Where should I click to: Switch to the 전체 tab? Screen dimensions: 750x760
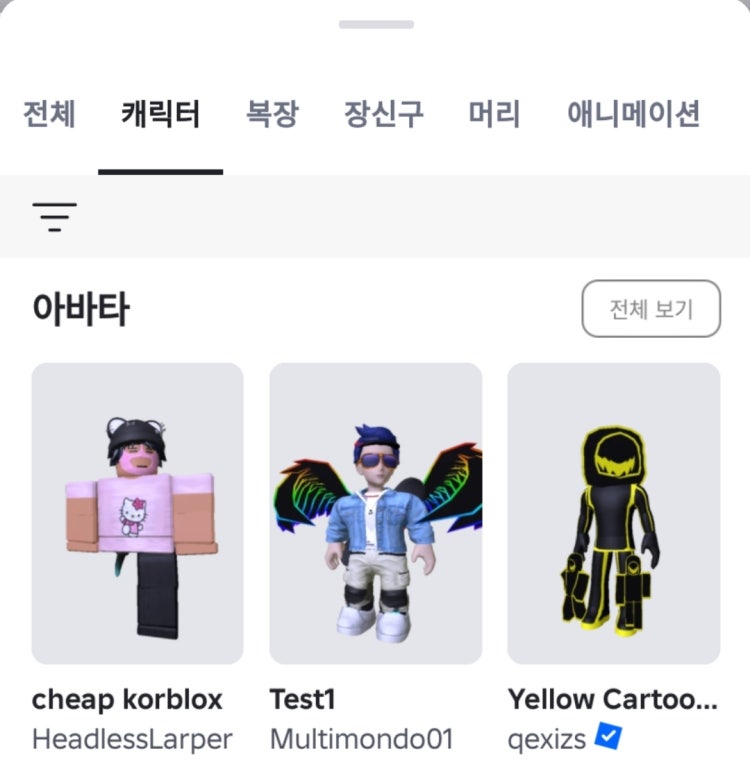(49, 114)
